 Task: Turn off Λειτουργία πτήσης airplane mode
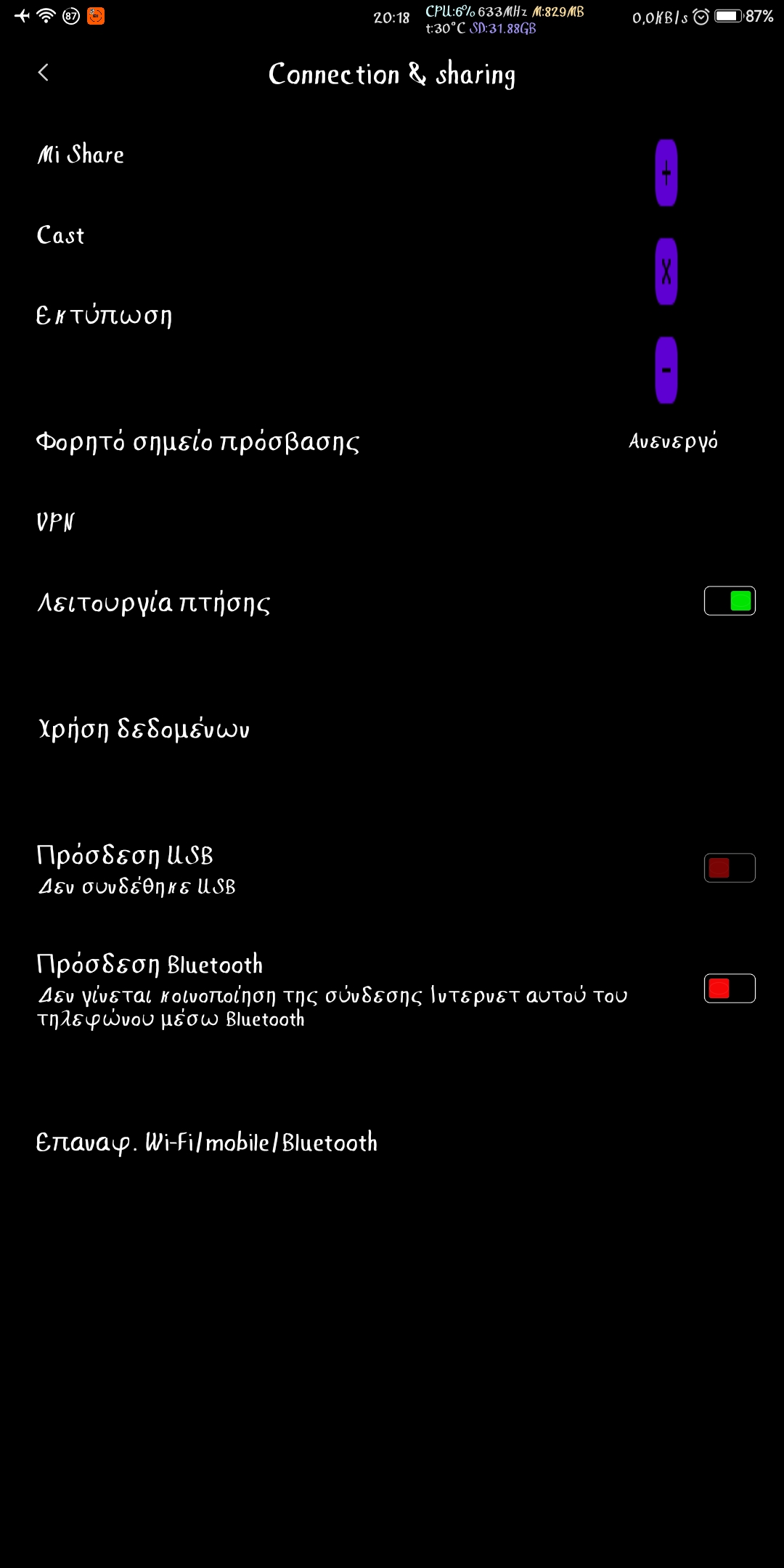(x=730, y=601)
